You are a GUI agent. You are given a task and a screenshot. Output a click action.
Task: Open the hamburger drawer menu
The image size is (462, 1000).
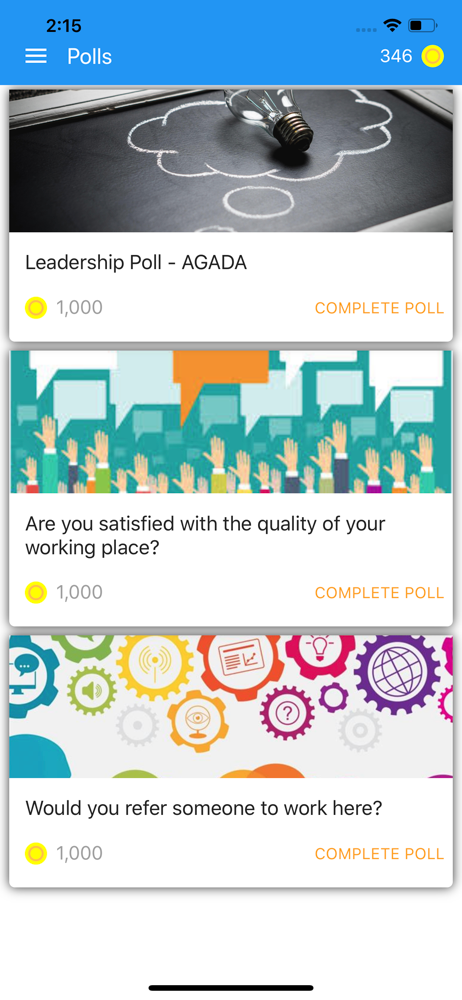[36, 57]
